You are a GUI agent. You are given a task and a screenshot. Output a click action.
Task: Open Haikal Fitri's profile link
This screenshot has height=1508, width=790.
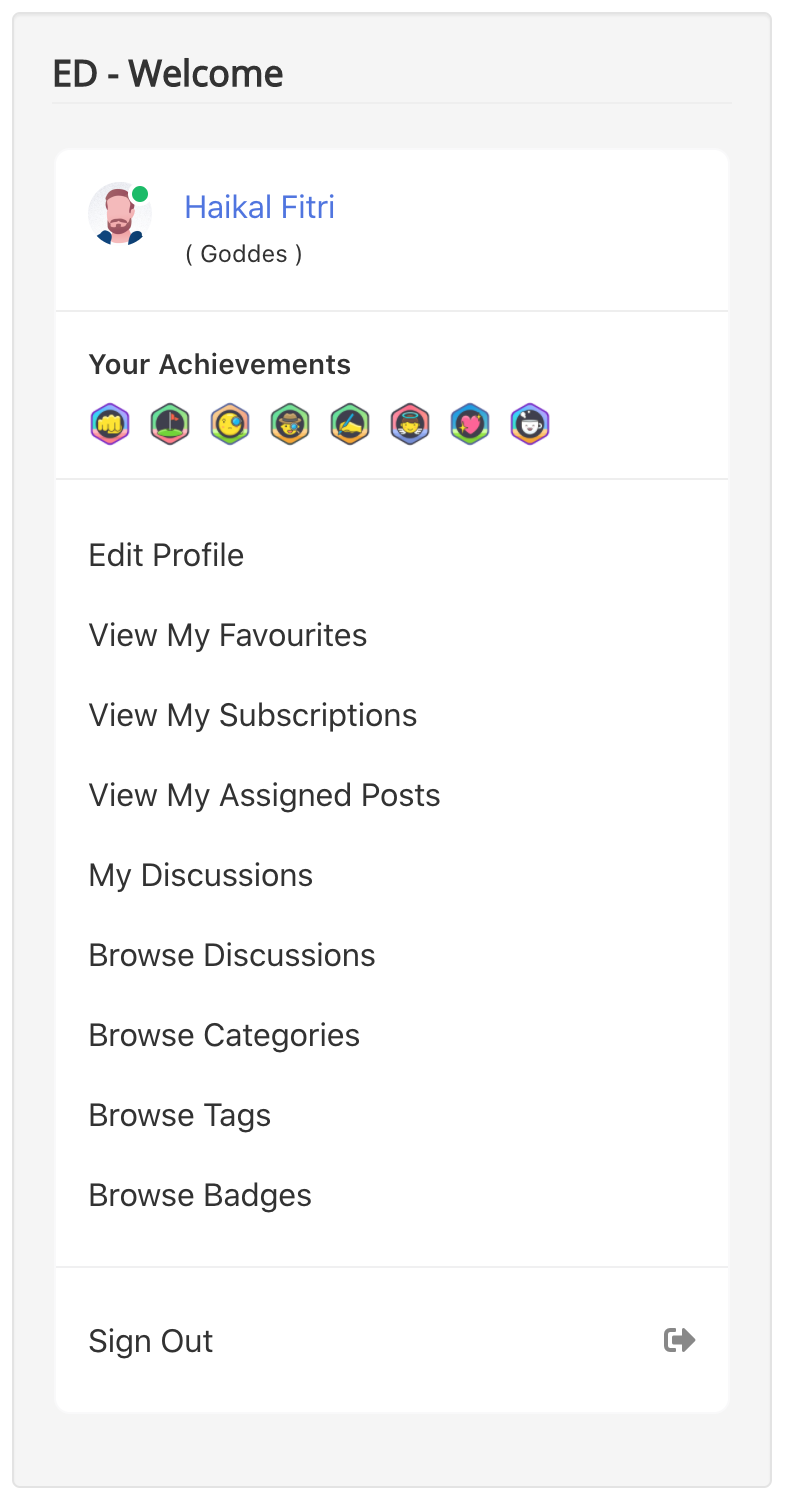coord(259,207)
